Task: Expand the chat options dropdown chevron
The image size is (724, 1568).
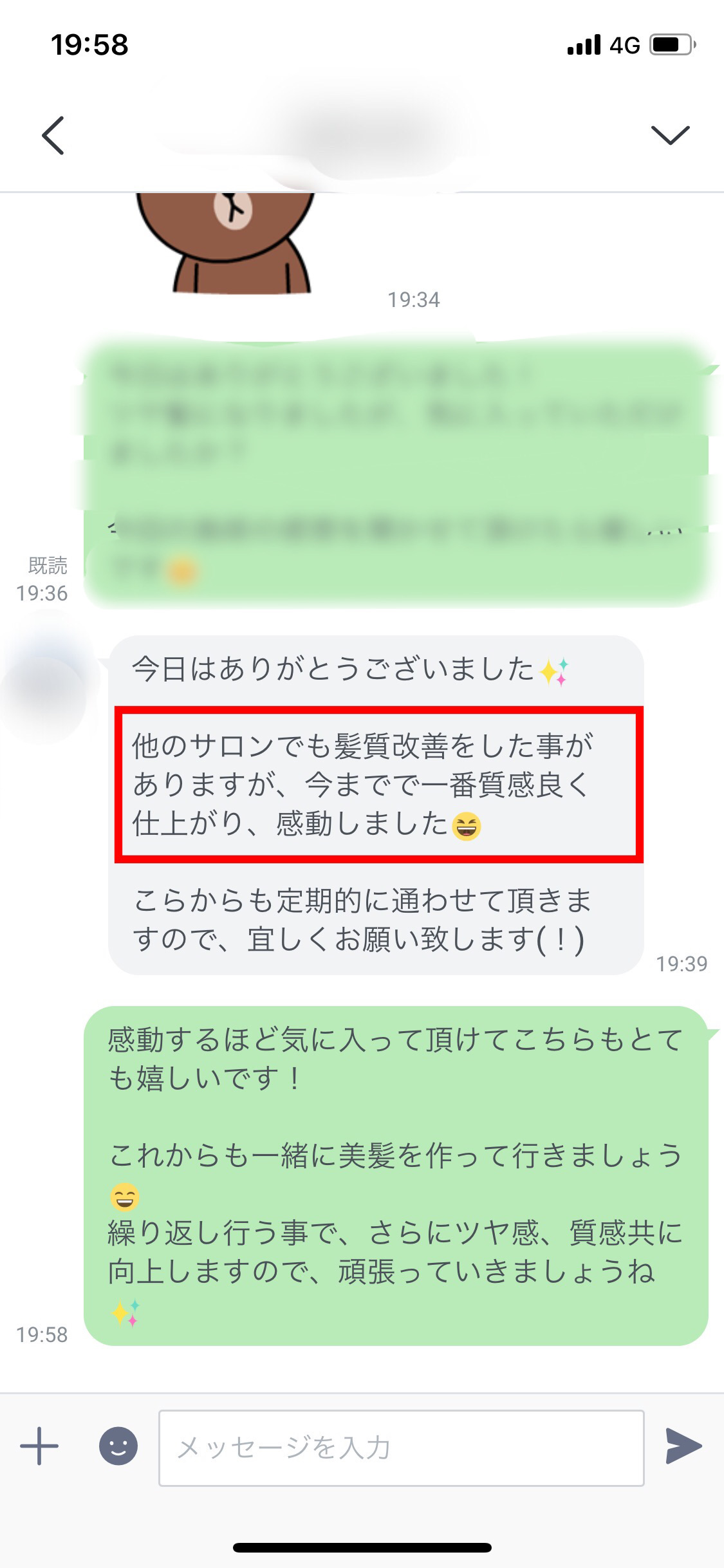Action: pos(670,135)
